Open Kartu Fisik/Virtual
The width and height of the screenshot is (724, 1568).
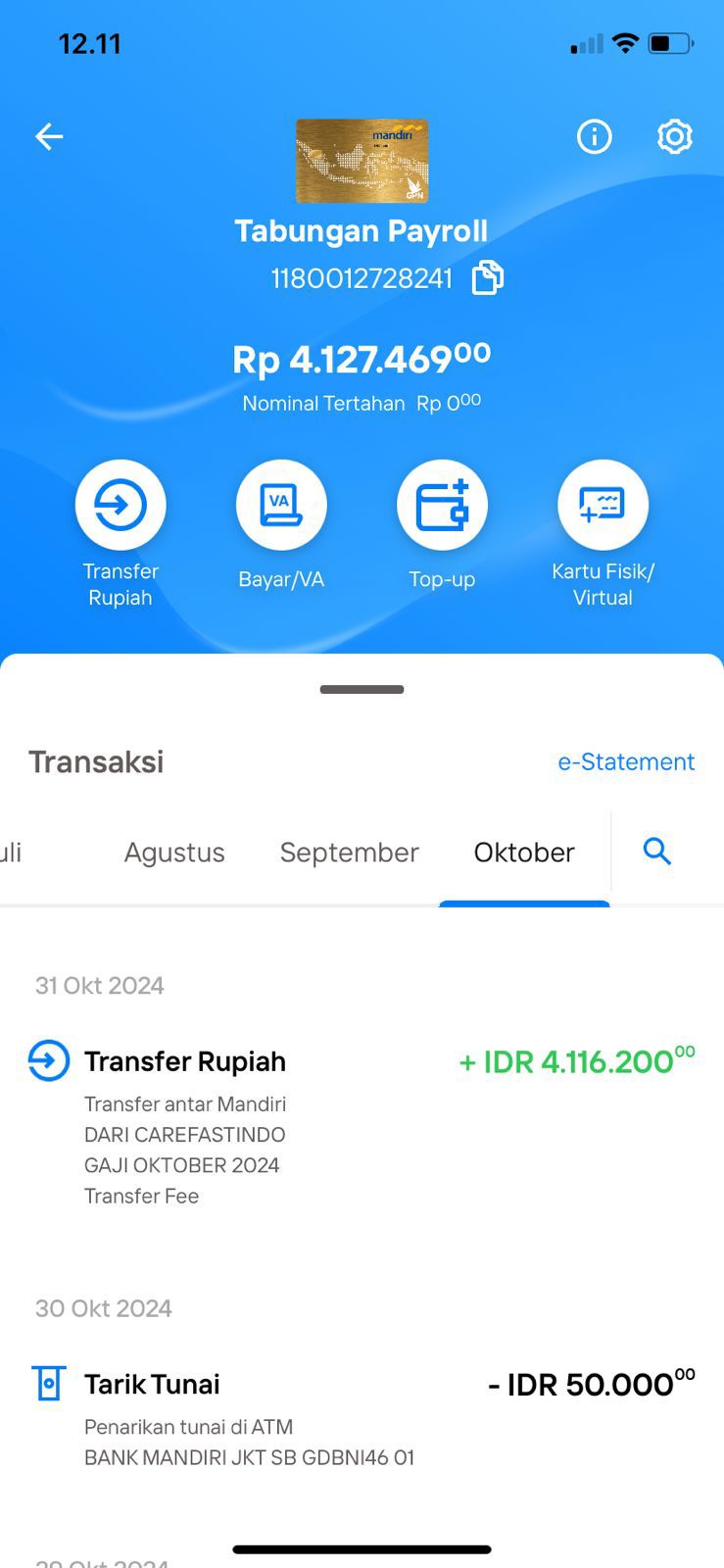[x=603, y=534]
